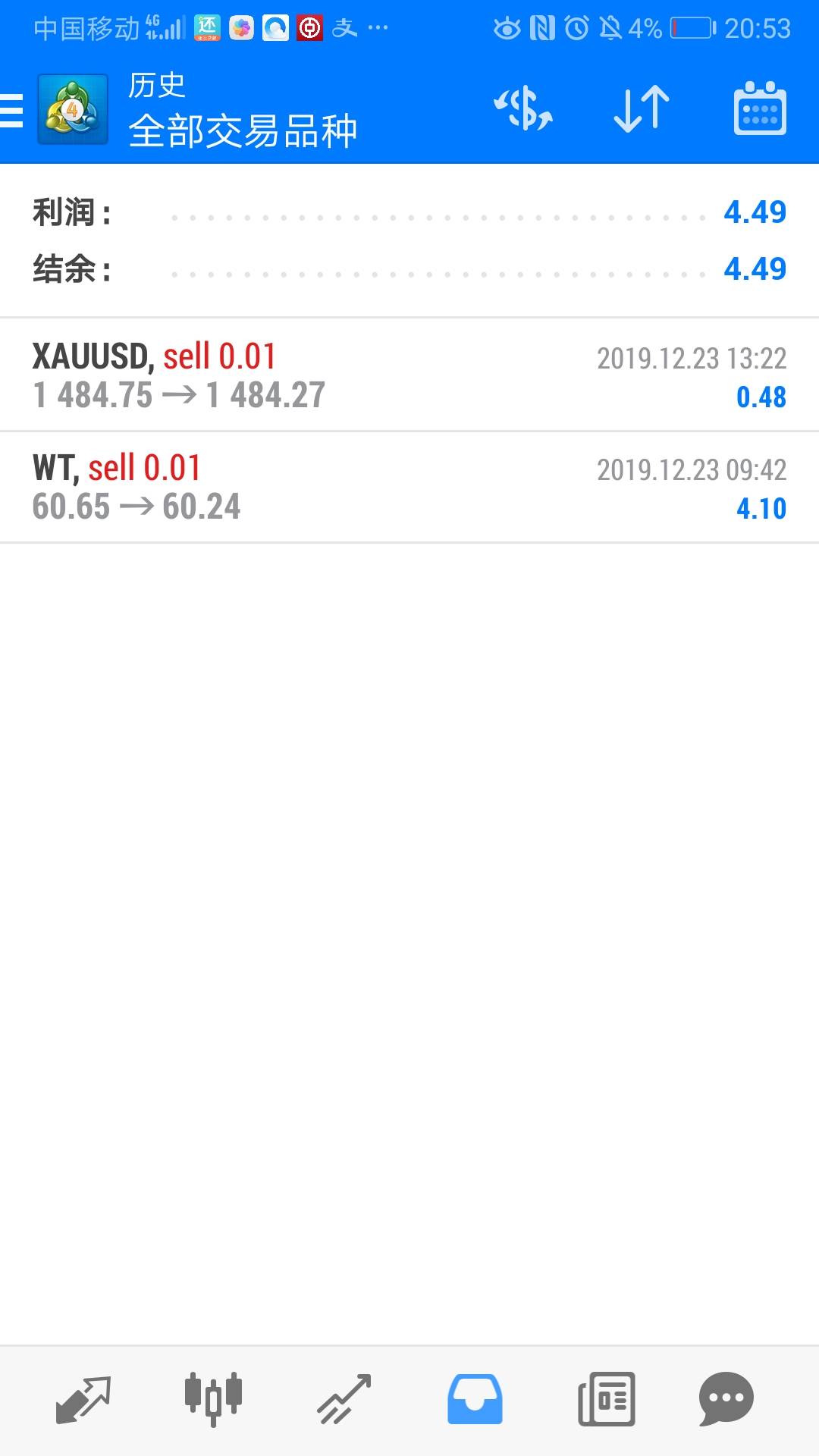Switch to the candlestick Chart tab

tap(213, 1398)
